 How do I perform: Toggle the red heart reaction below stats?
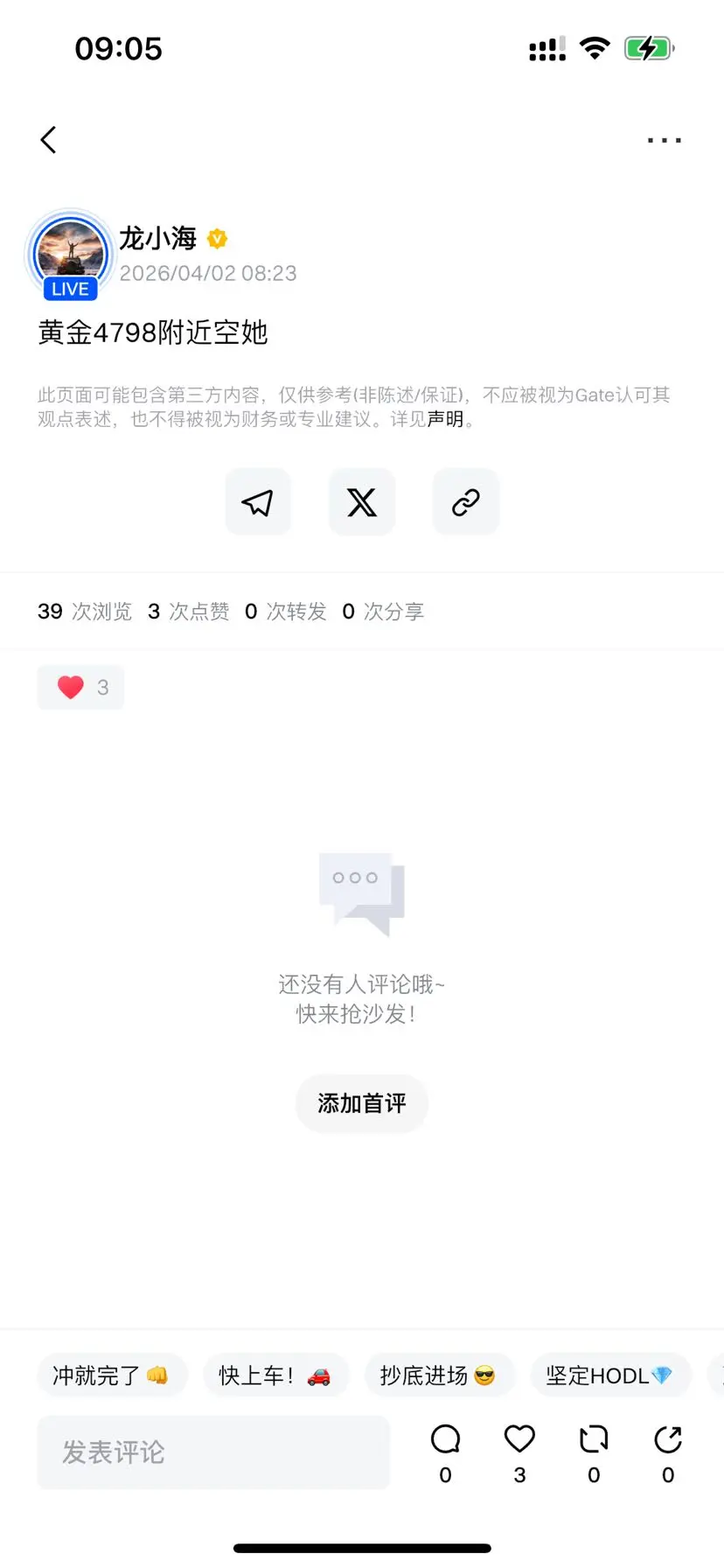coord(80,687)
